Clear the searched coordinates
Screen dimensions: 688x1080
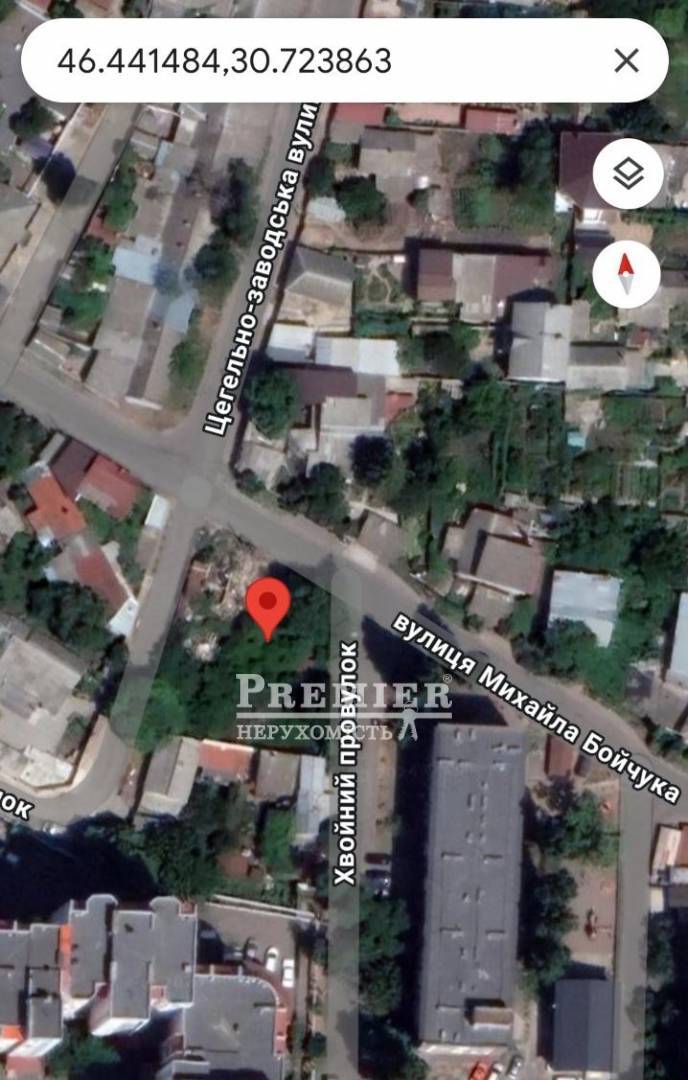tap(626, 61)
